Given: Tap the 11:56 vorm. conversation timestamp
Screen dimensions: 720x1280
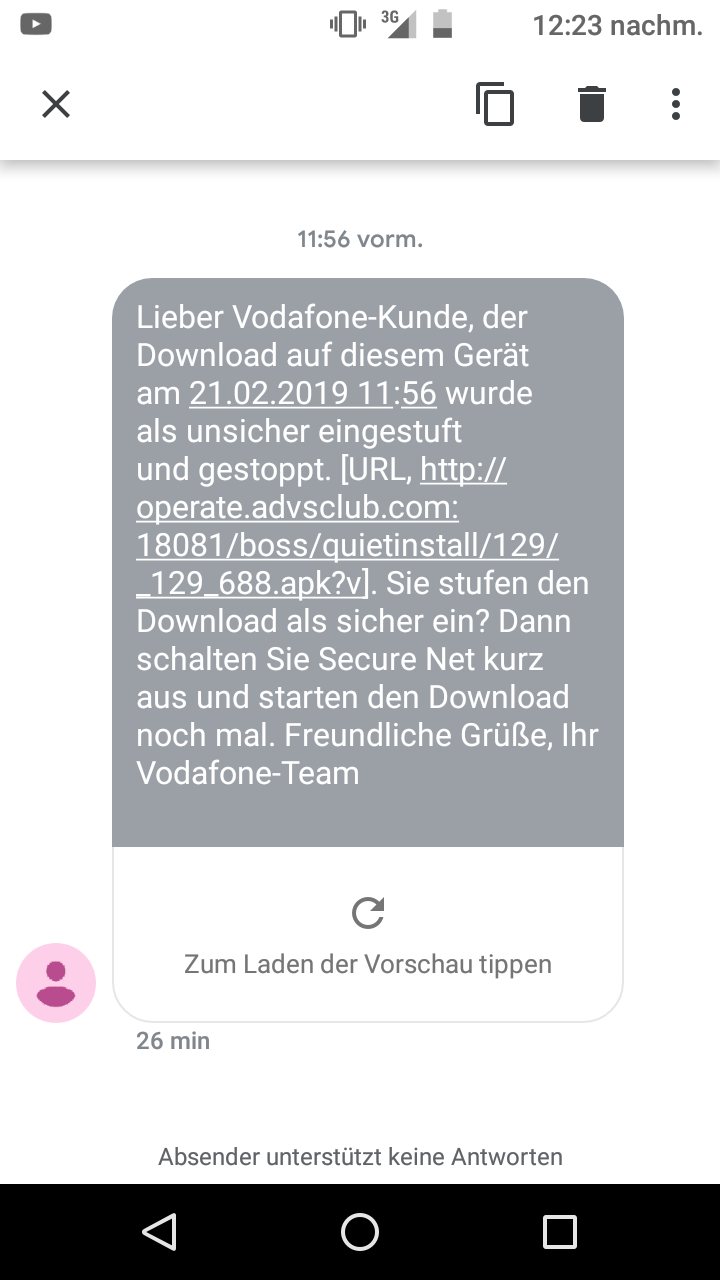Looking at the screenshot, I should click(361, 239).
